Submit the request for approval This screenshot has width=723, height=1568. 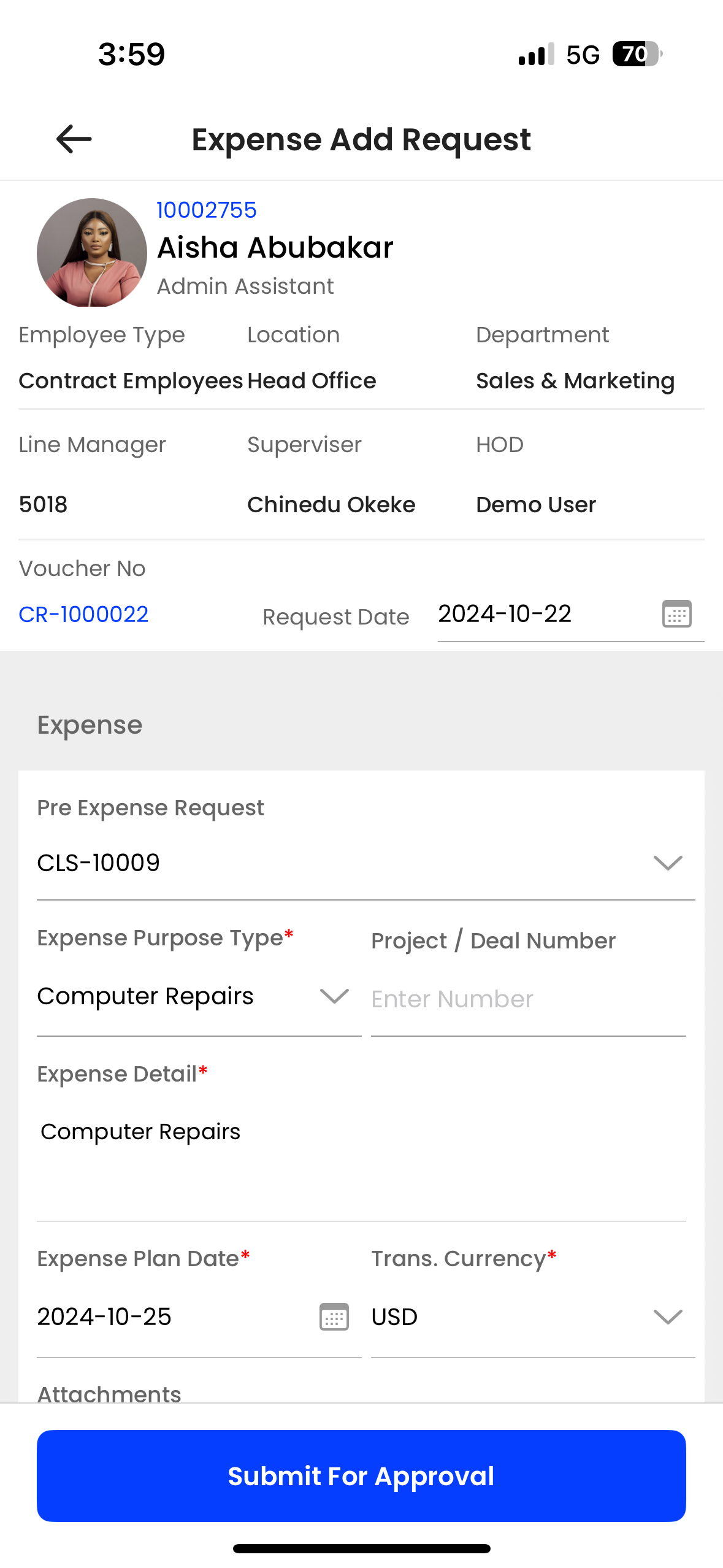pos(361,1475)
